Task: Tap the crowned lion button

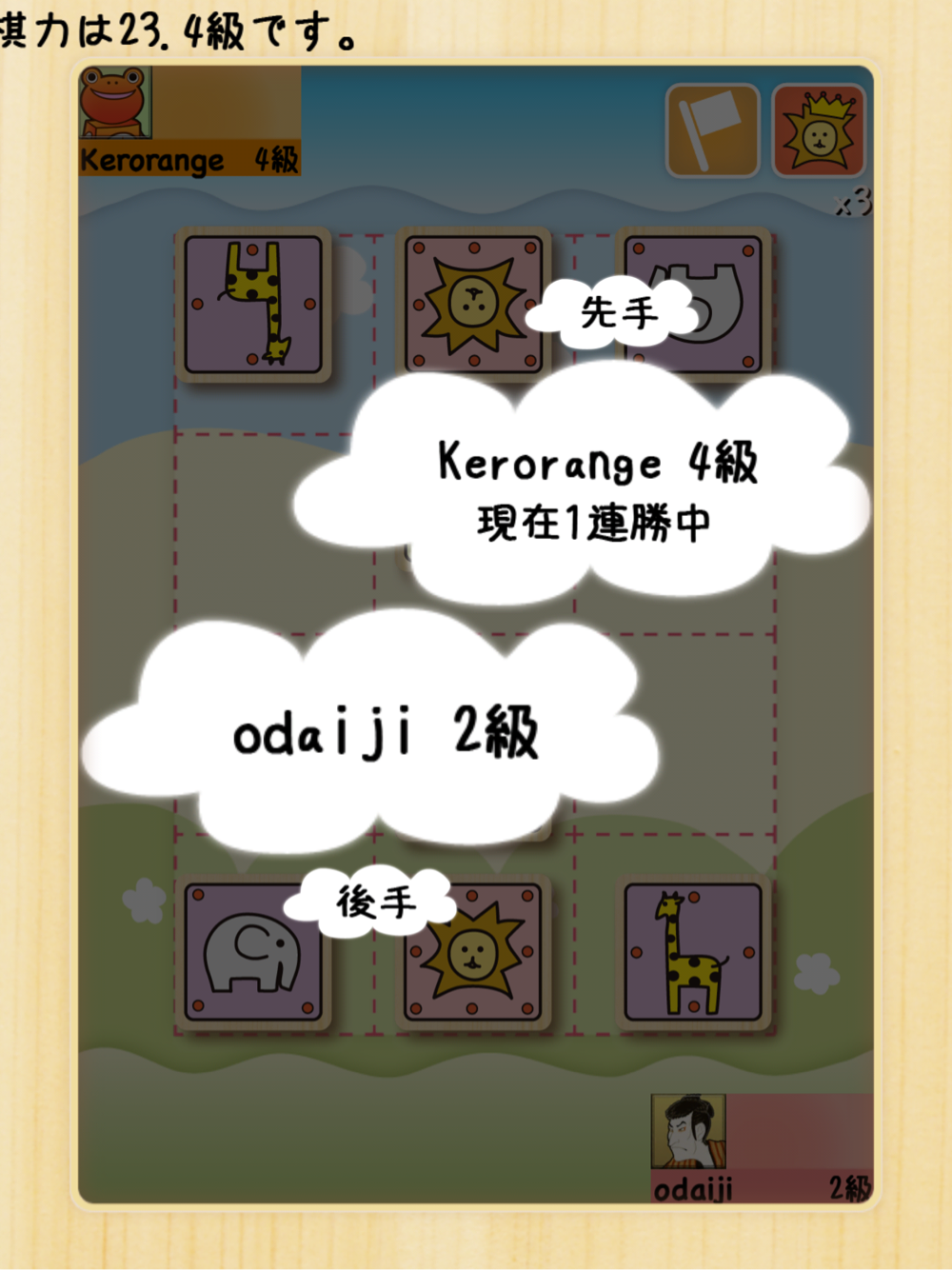Action: (x=819, y=130)
